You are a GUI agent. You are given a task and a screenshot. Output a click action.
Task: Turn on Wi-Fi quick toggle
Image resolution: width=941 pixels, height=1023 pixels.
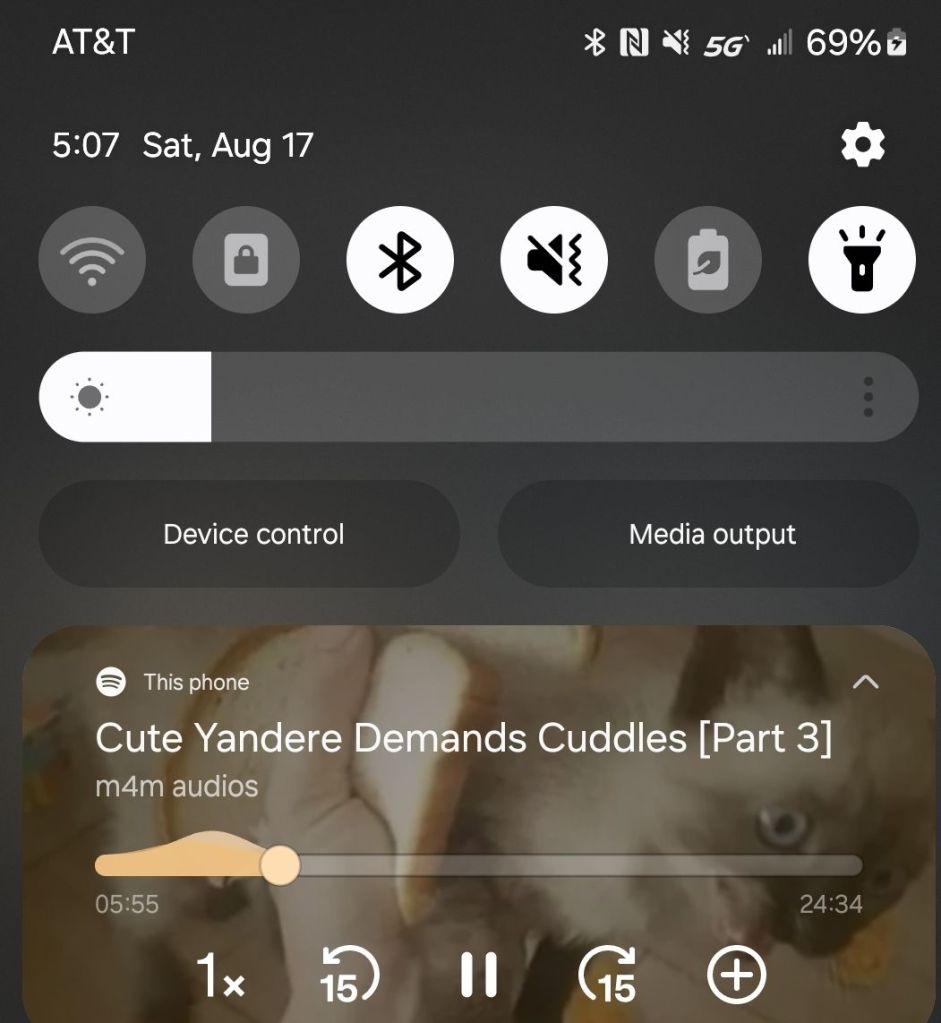(x=92, y=261)
